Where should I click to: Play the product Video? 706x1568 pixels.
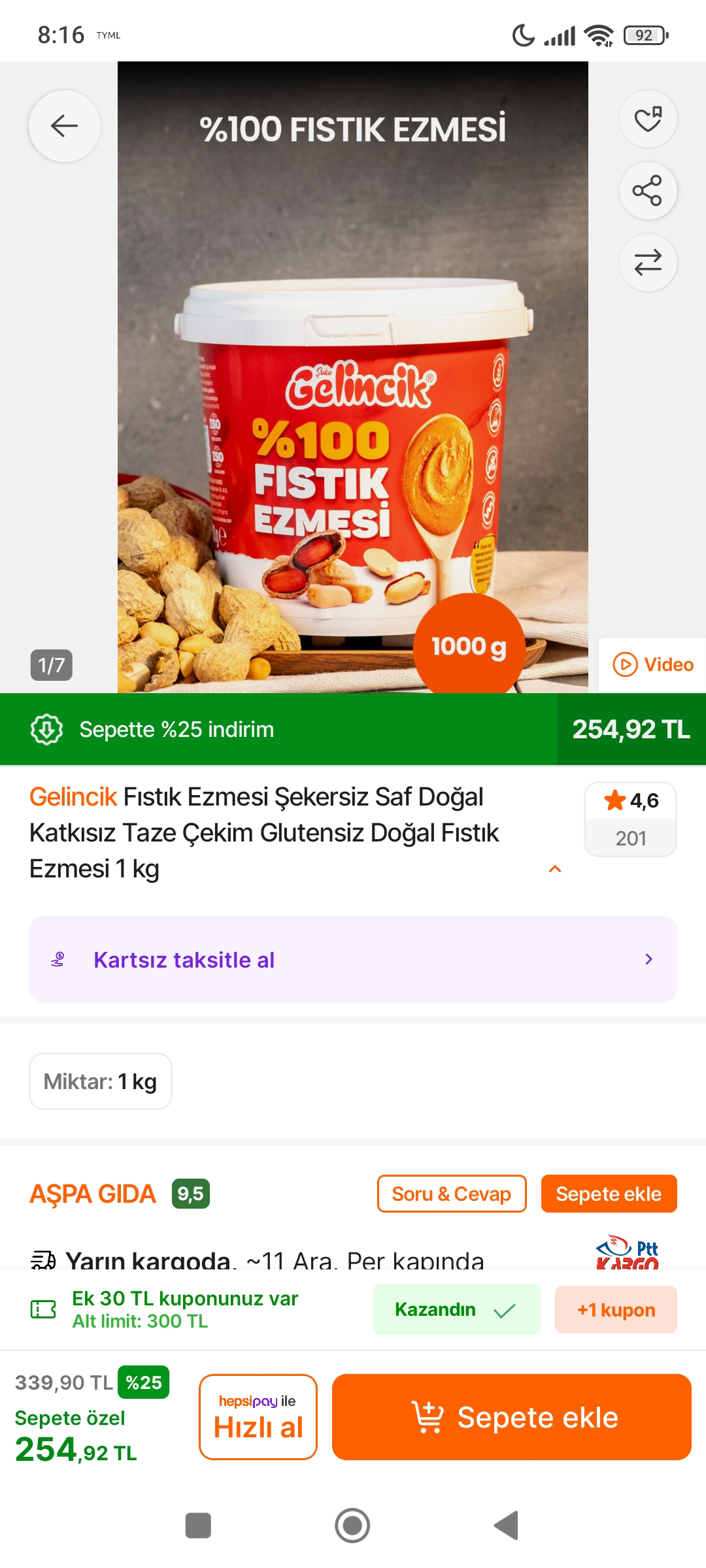(652, 664)
